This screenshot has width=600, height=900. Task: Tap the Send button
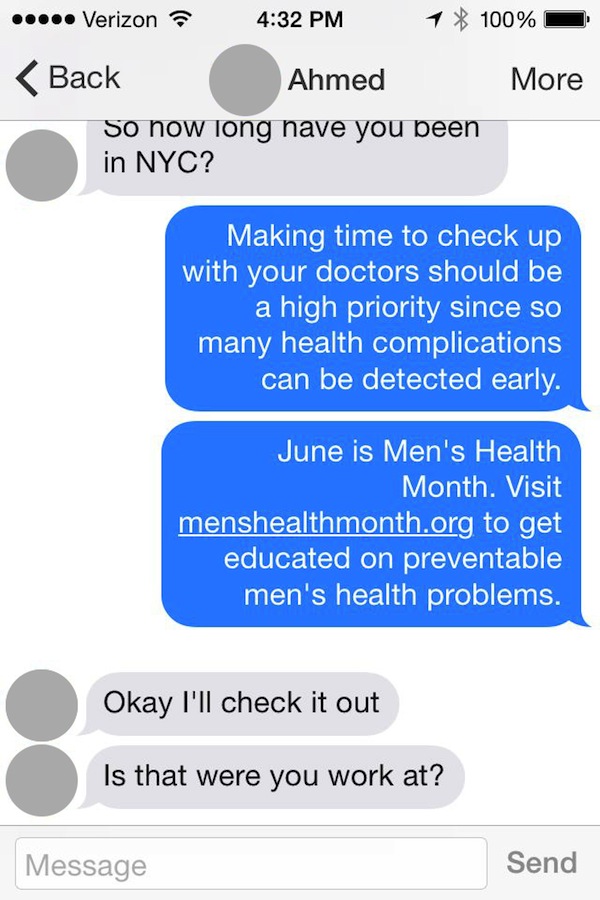[541, 862]
